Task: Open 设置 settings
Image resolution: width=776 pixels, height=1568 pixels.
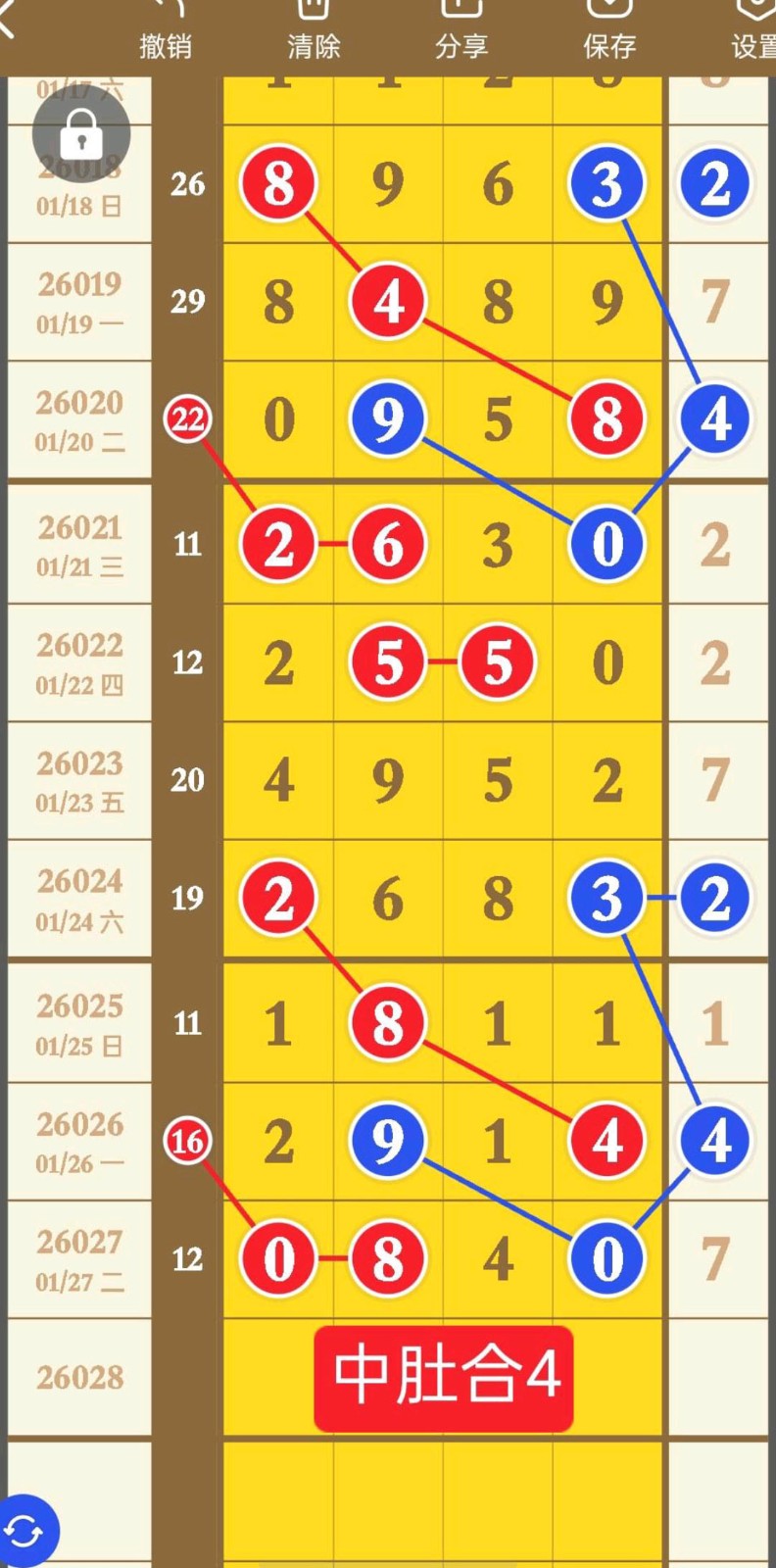Action: pos(752,31)
